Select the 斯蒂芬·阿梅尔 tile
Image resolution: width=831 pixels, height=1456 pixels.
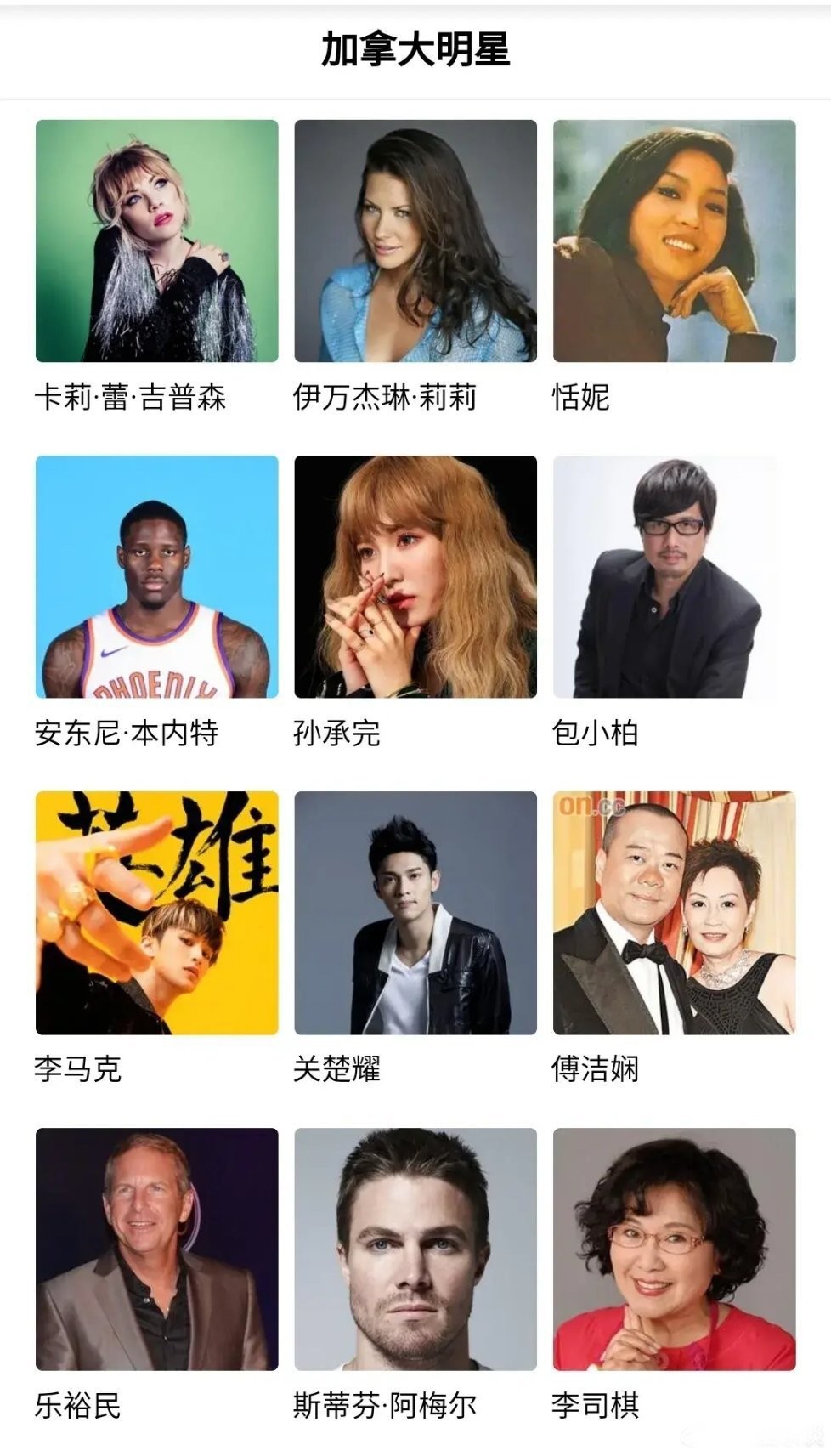point(415,1249)
